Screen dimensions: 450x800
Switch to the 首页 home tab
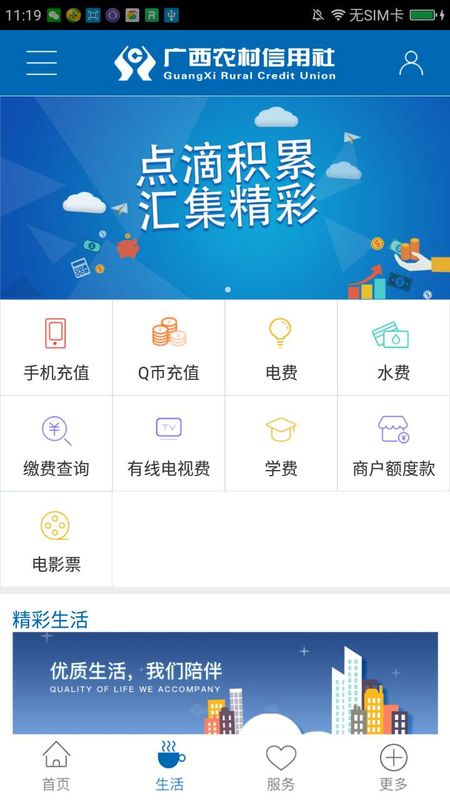click(56, 767)
